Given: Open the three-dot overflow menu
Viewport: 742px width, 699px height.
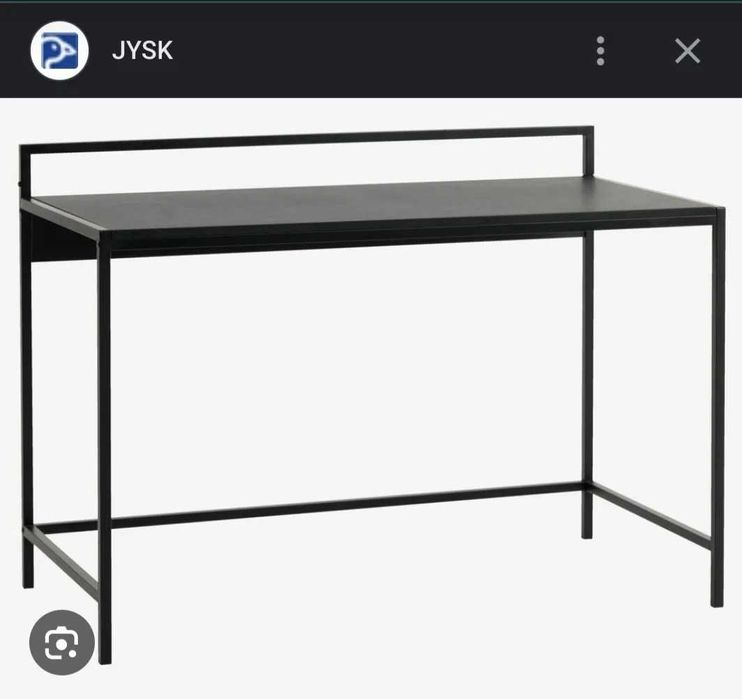Looking at the screenshot, I should pos(600,51).
